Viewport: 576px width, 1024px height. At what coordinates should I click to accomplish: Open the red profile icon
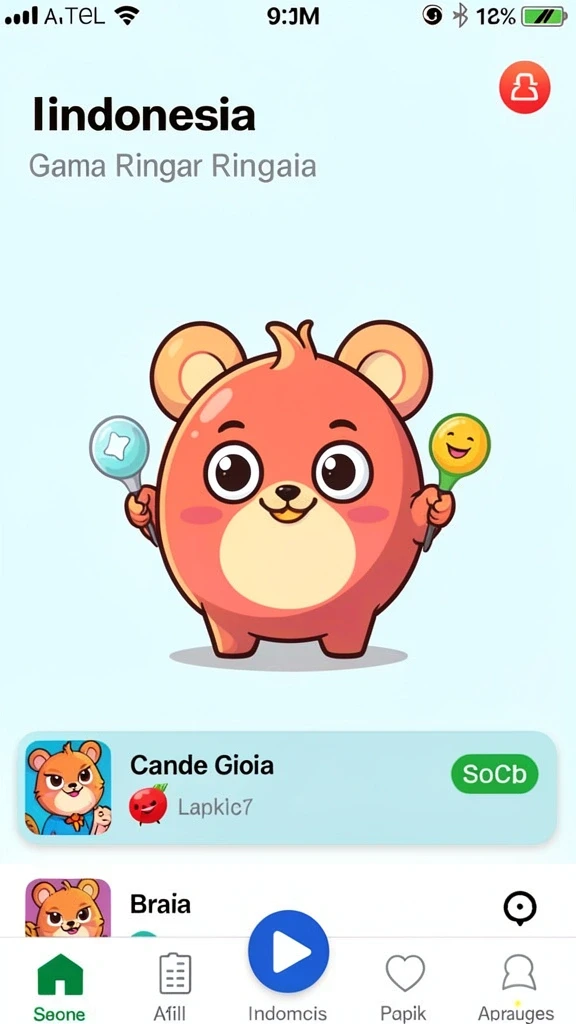click(x=524, y=88)
